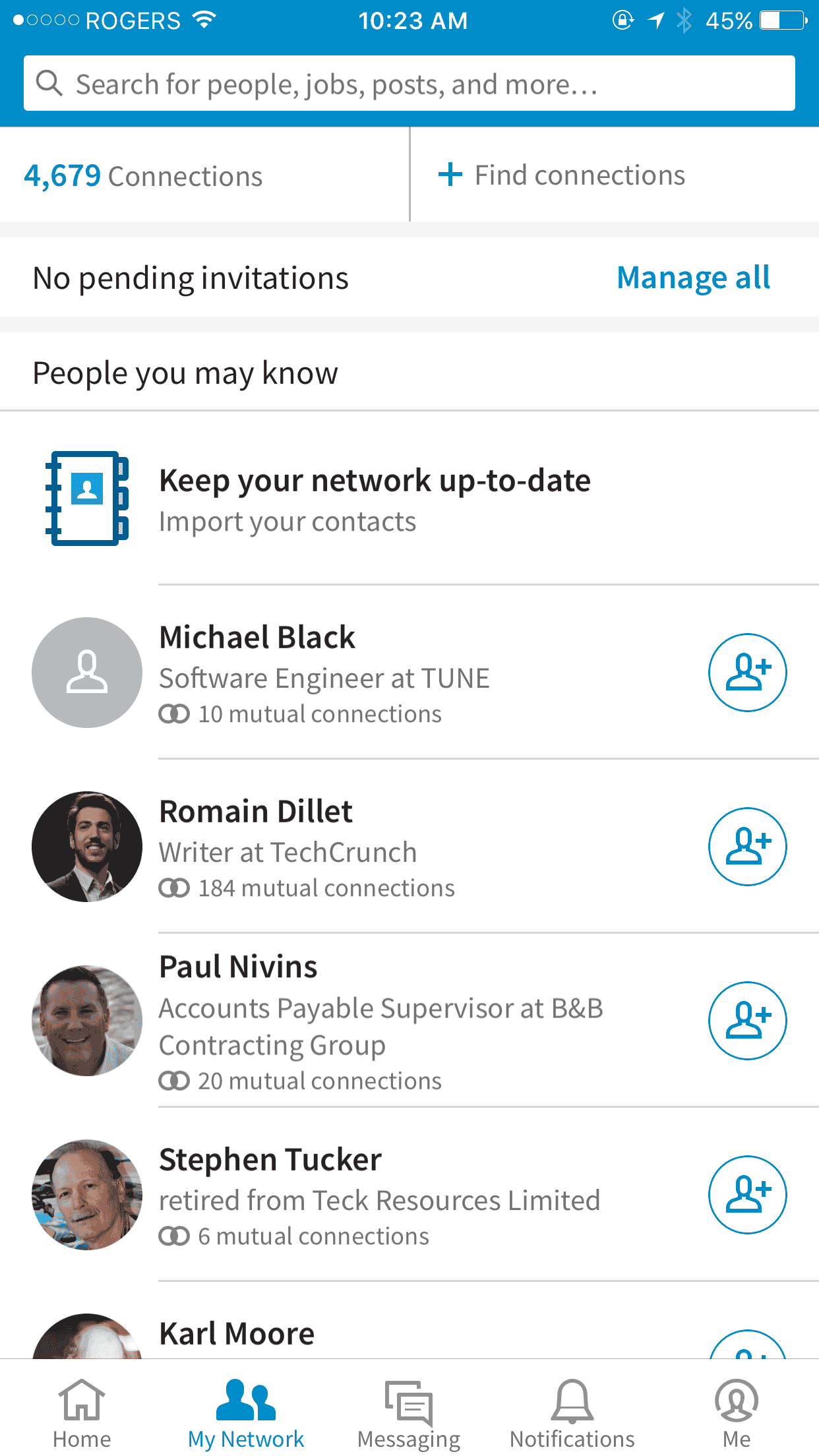Tap the plus icon next to Find connections

(450, 175)
